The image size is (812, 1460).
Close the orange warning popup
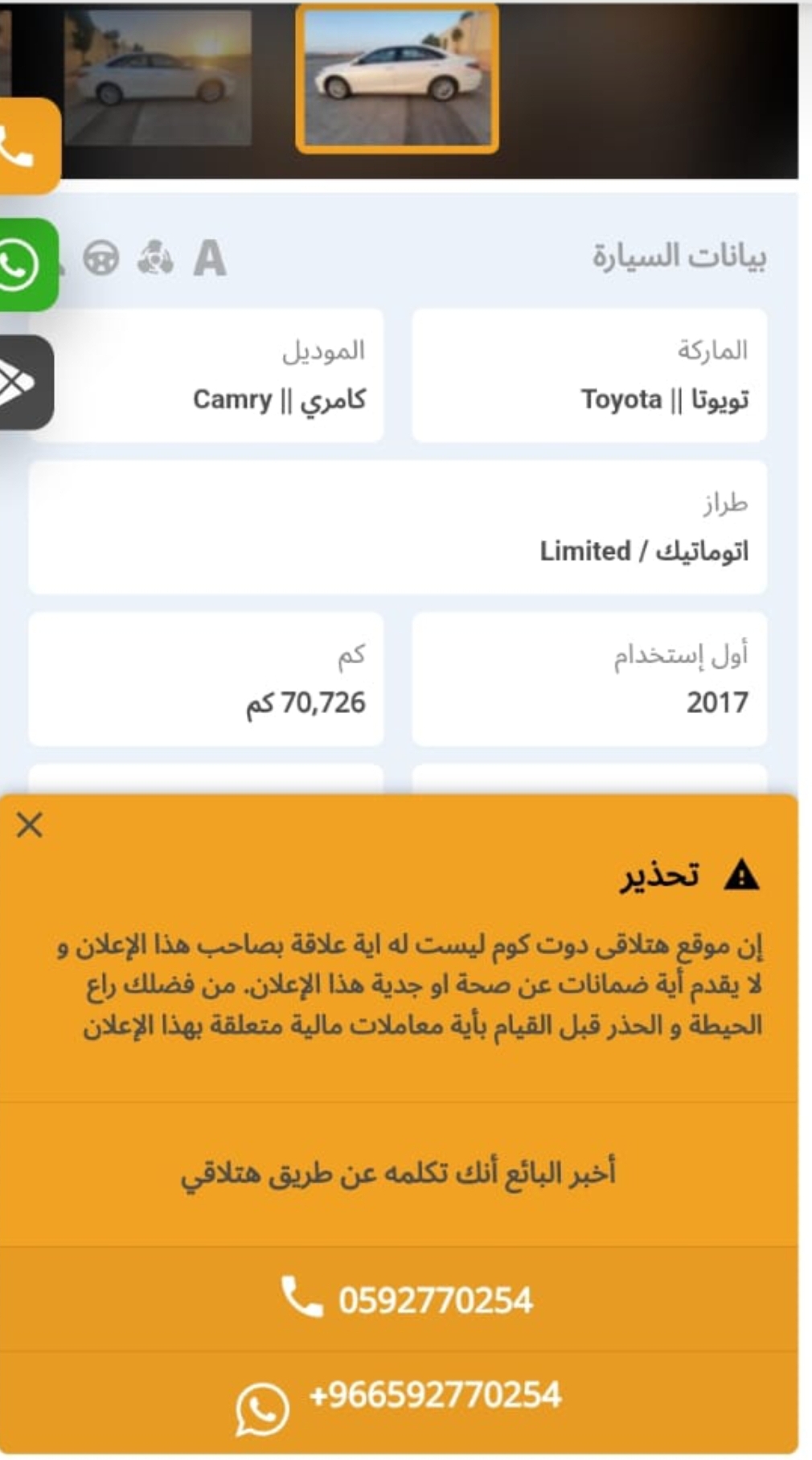click(30, 825)
